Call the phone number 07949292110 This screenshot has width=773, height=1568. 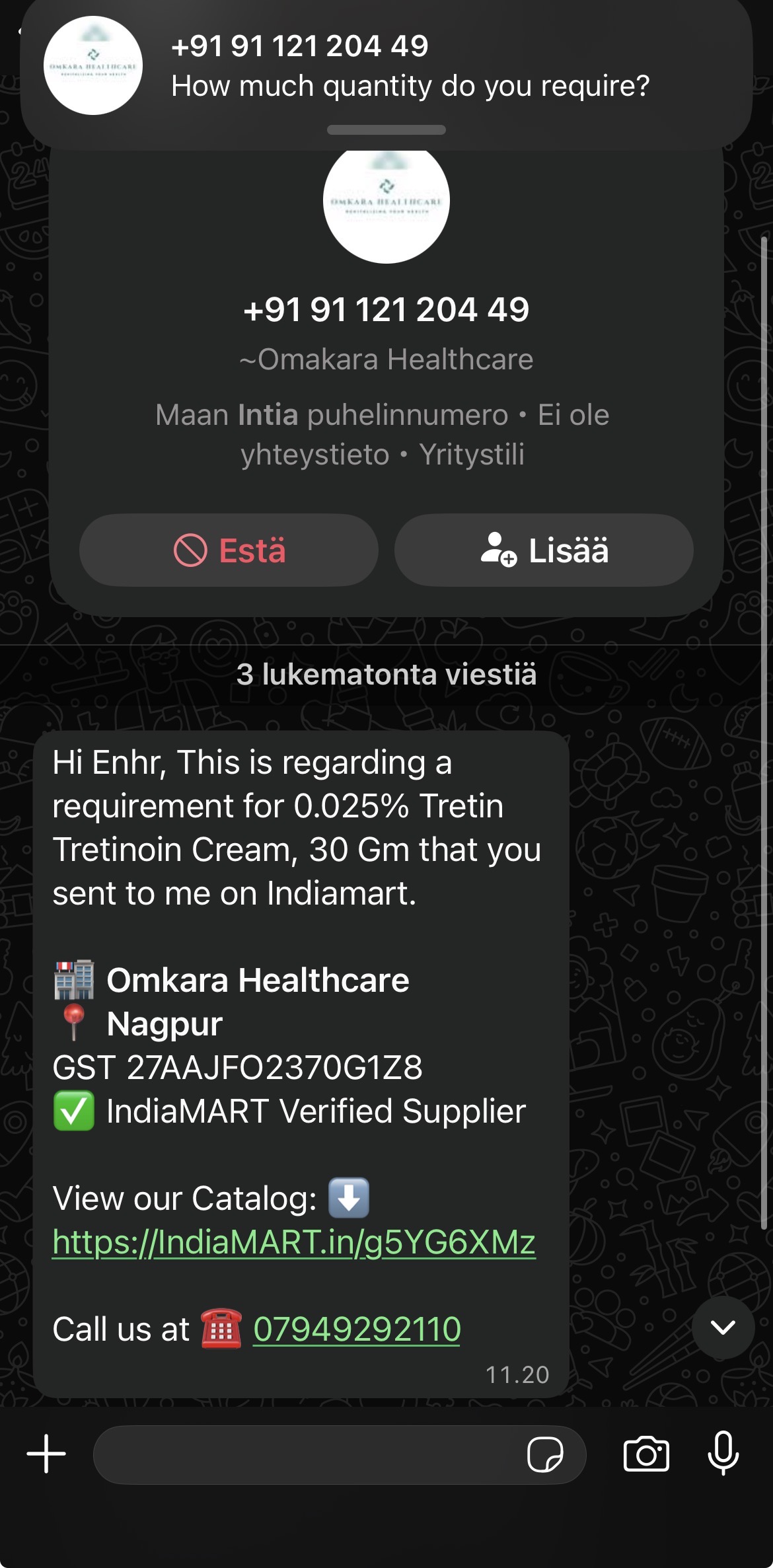pyautogui.click(x=357, y=1329)
